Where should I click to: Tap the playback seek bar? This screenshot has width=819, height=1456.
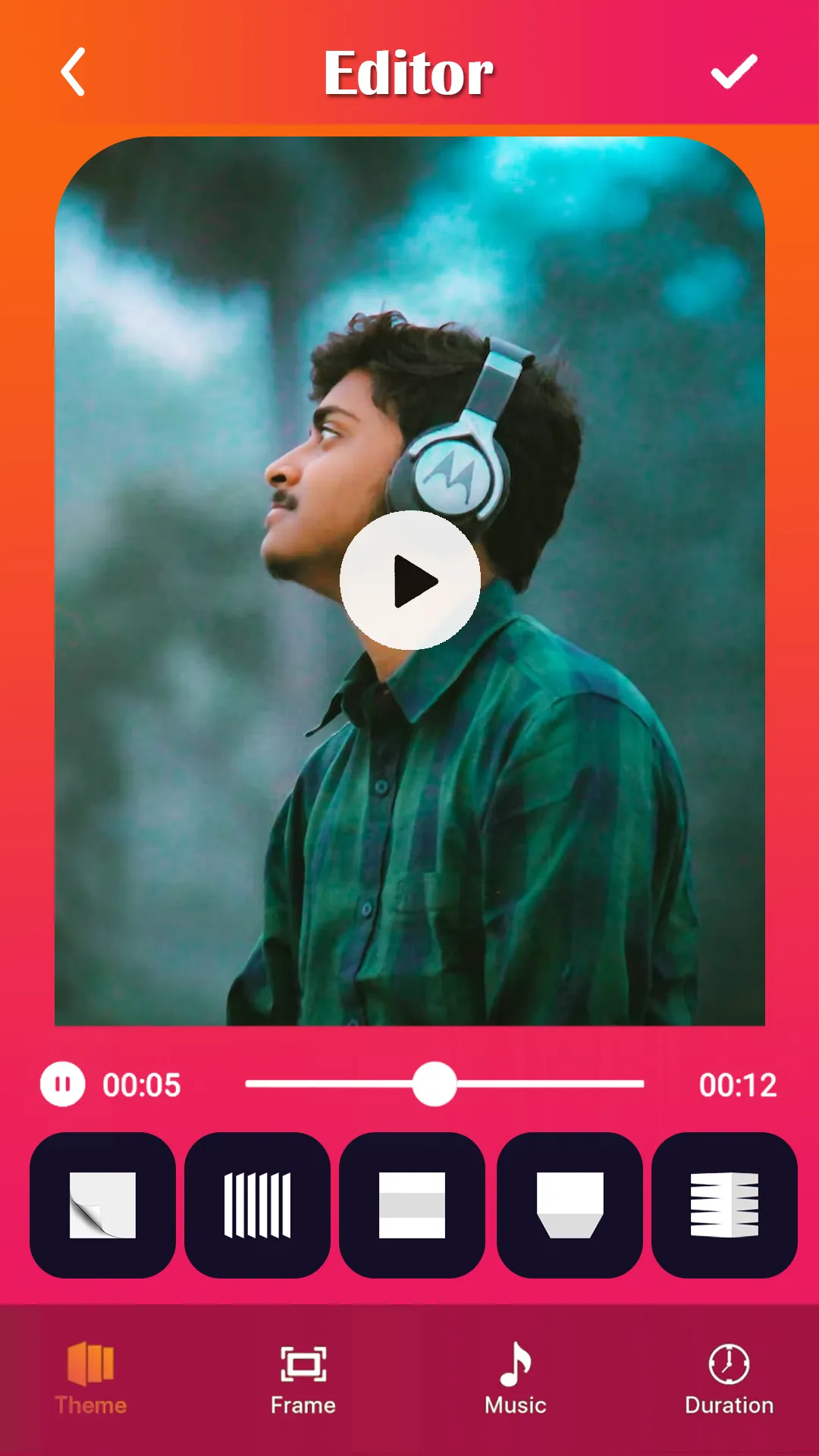pyautogui.click(x=444, y=1084)
